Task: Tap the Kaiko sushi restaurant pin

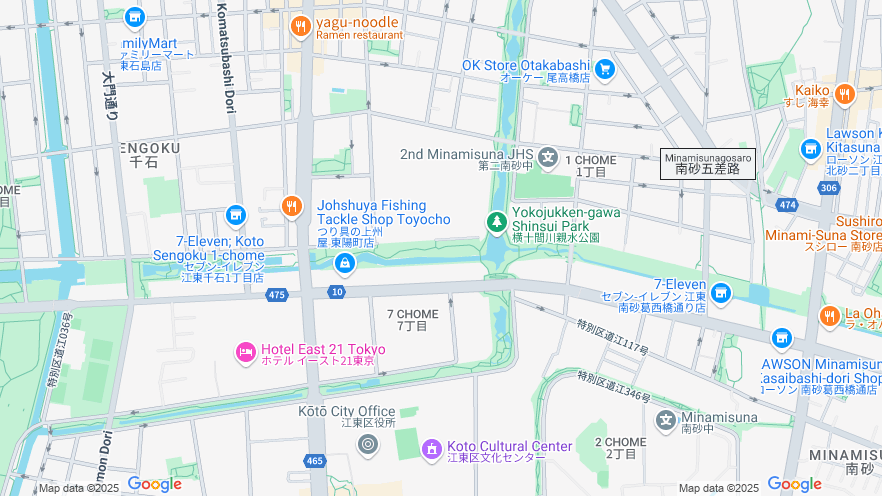Action: point(845,94)
